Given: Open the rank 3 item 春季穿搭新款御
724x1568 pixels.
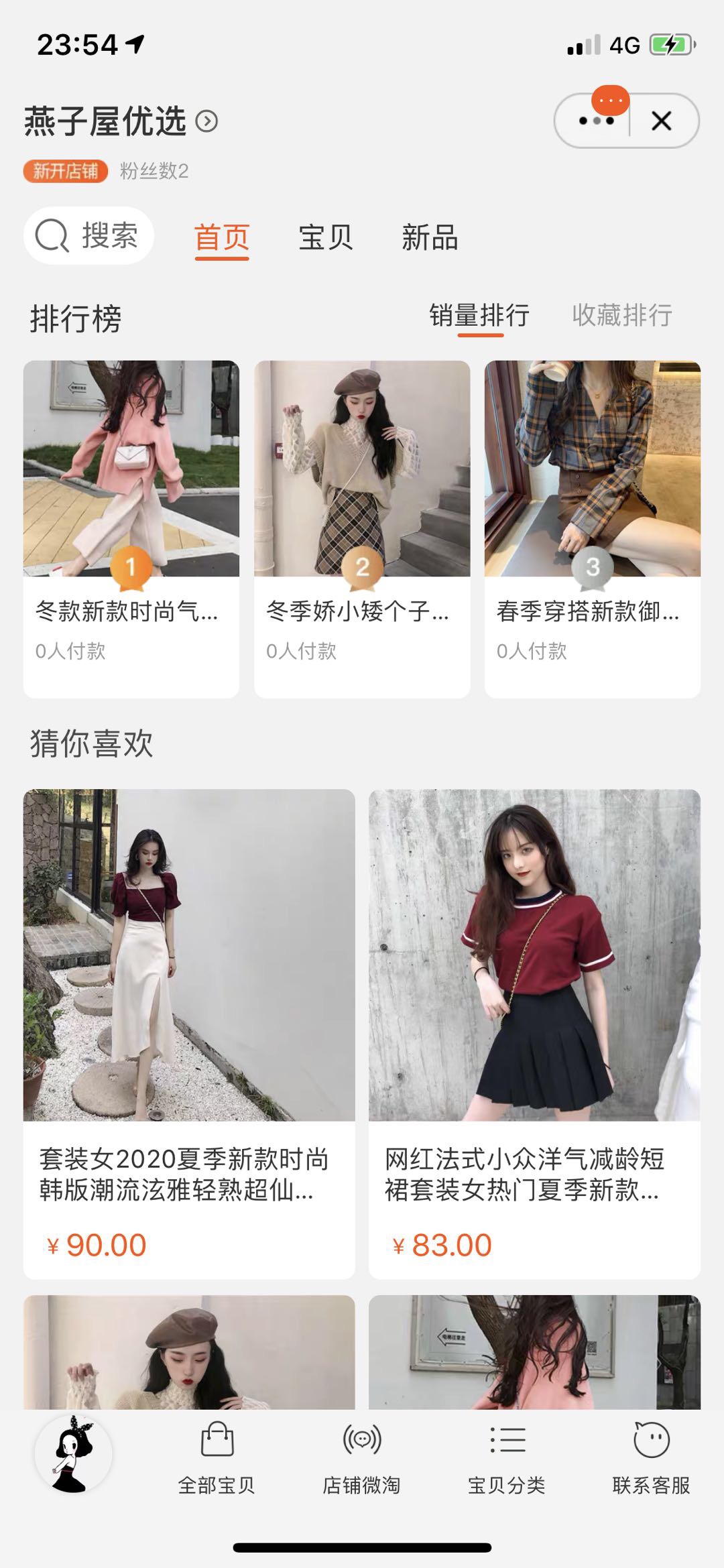Looking at the screenshot, I should click(593, 528).
